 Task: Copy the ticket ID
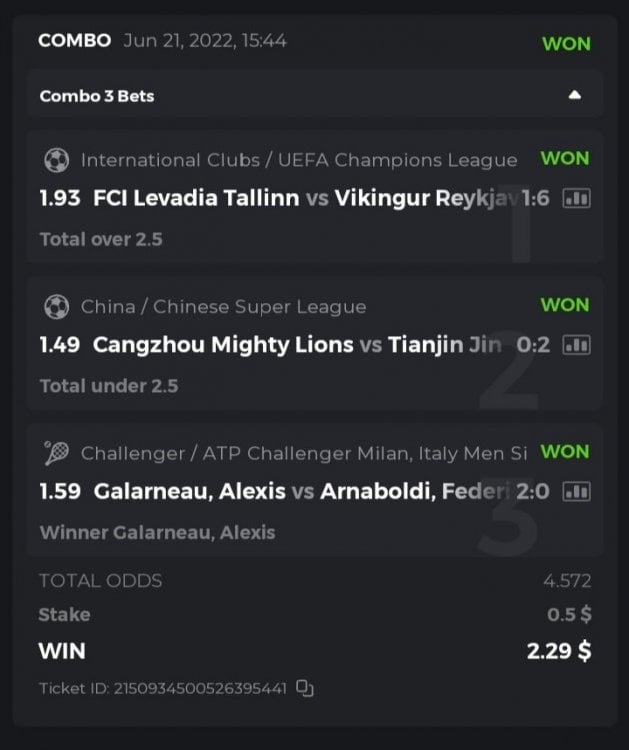point(306,688)
